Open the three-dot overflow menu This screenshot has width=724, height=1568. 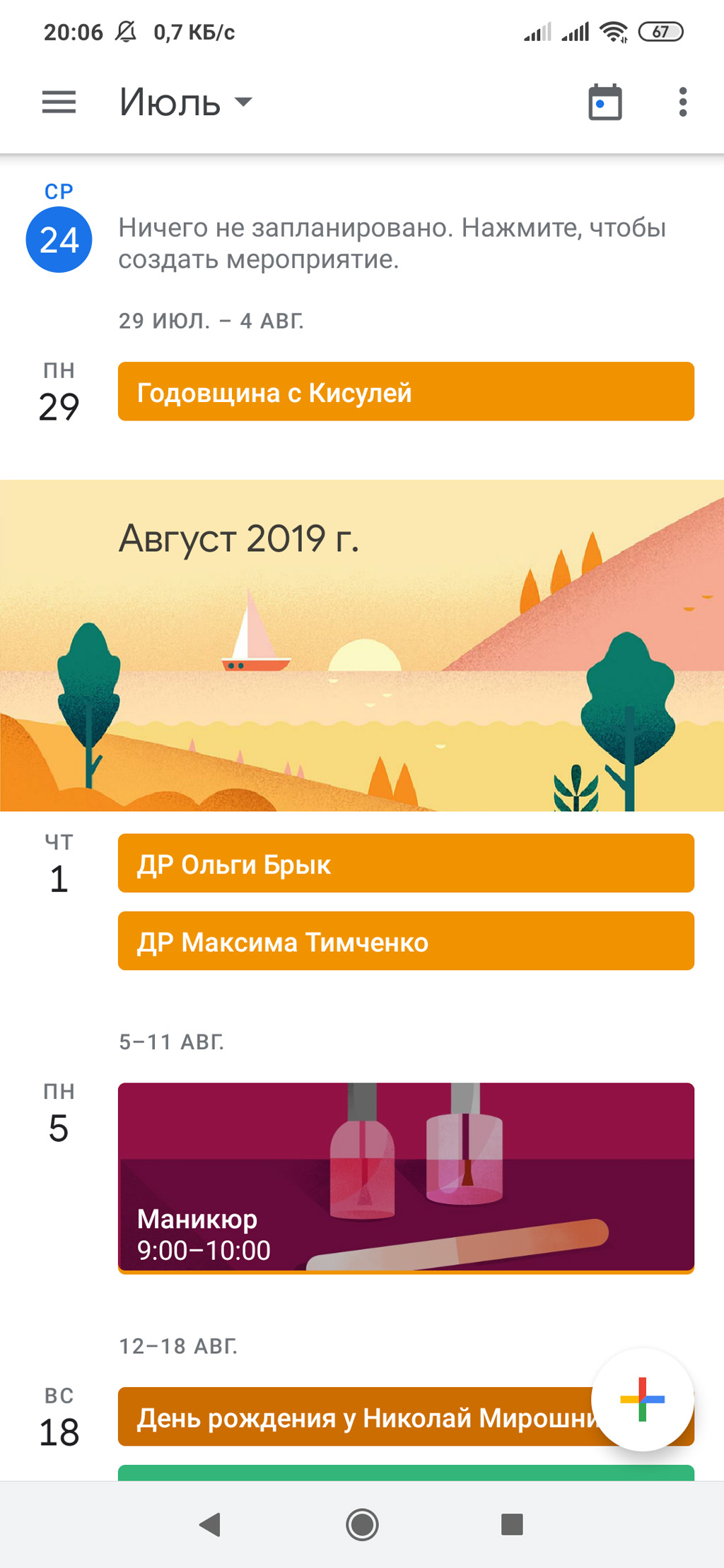[x=682, y=102]
